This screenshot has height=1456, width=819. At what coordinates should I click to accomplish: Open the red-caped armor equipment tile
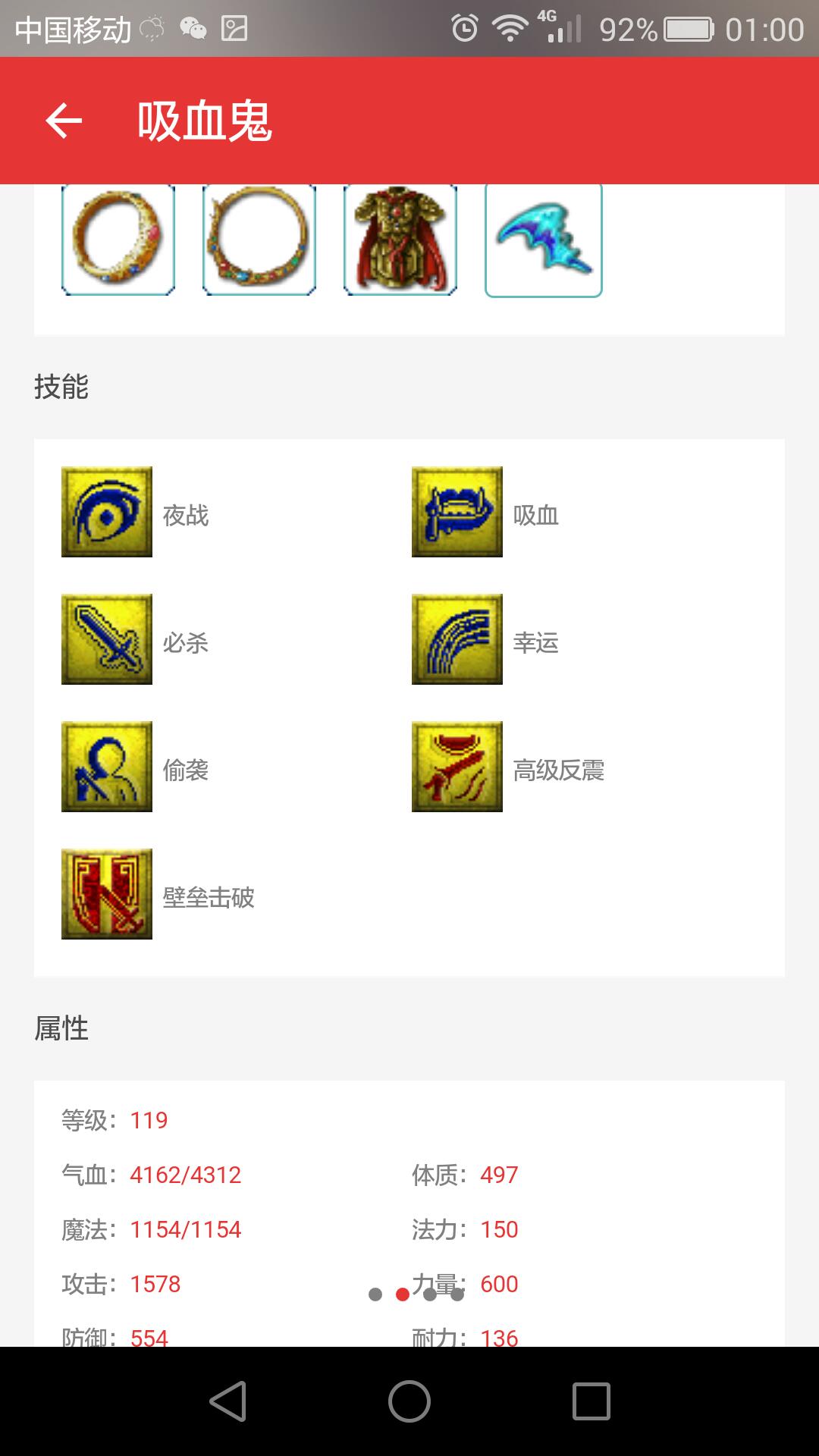point(400,240)
